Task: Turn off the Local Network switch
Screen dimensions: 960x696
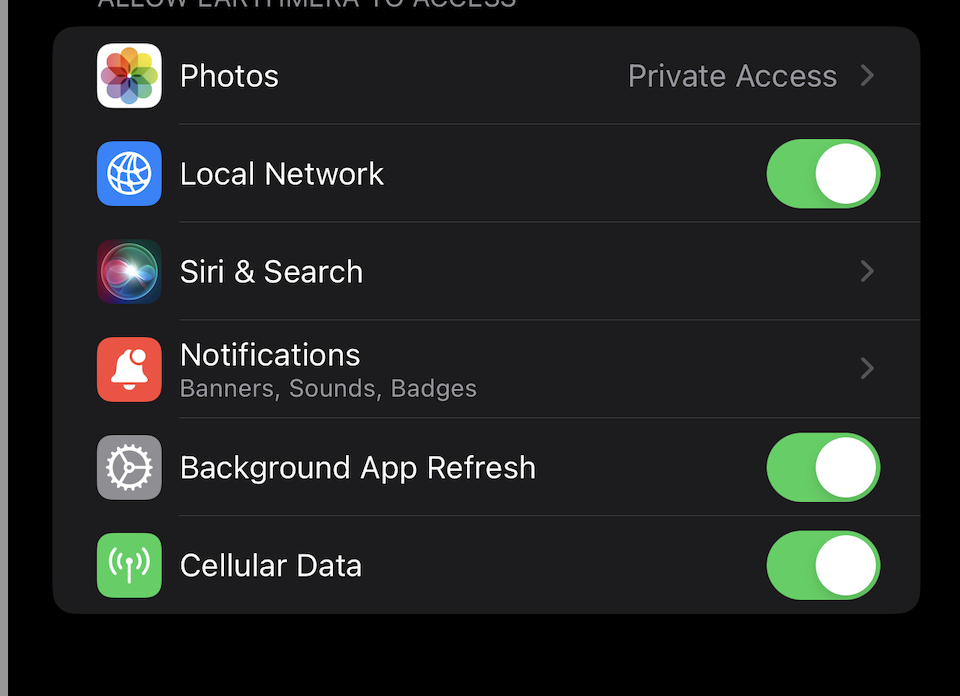Action: coord(822,174)
